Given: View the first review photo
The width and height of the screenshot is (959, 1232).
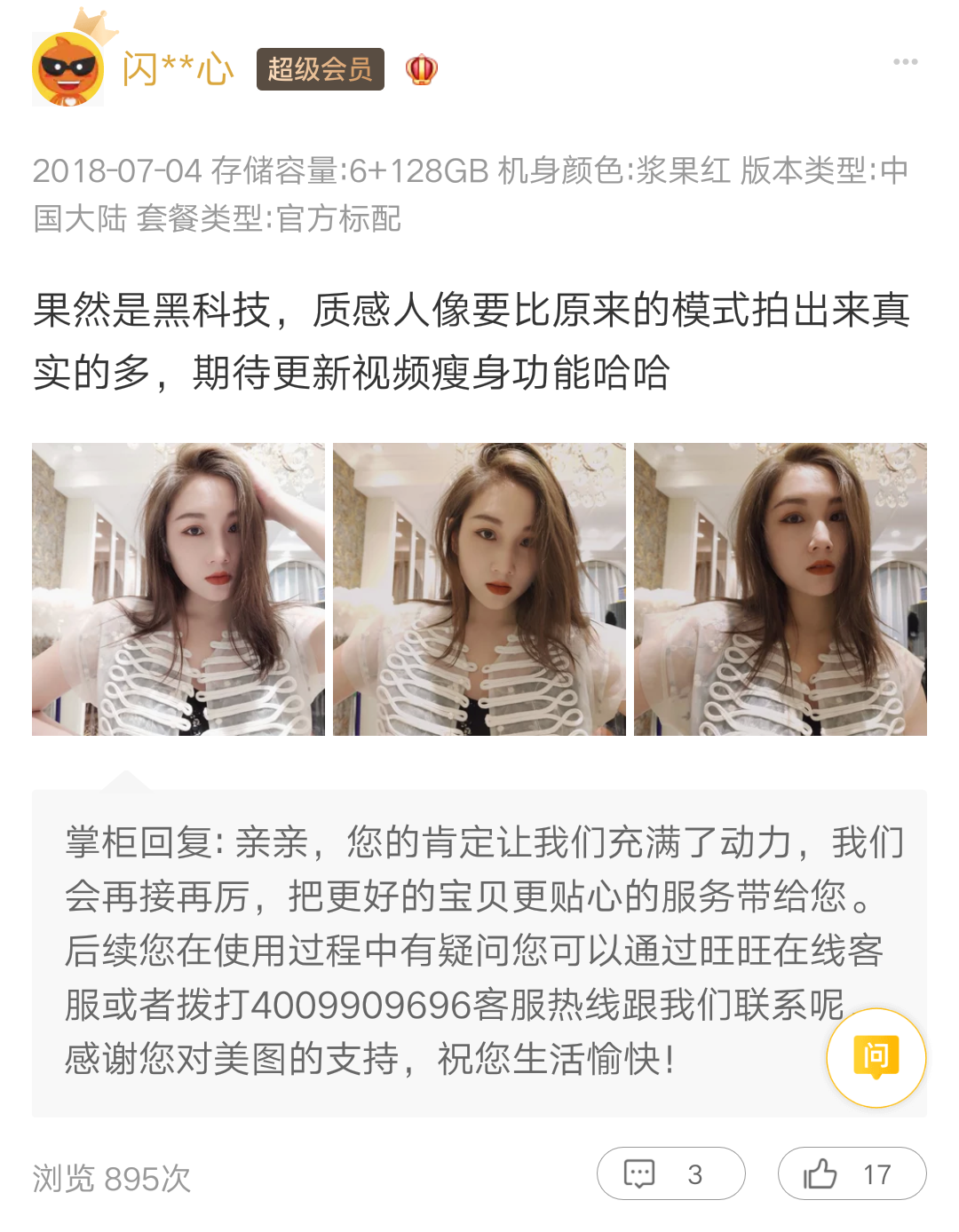Looking at the screenshot, I should 178,589.
